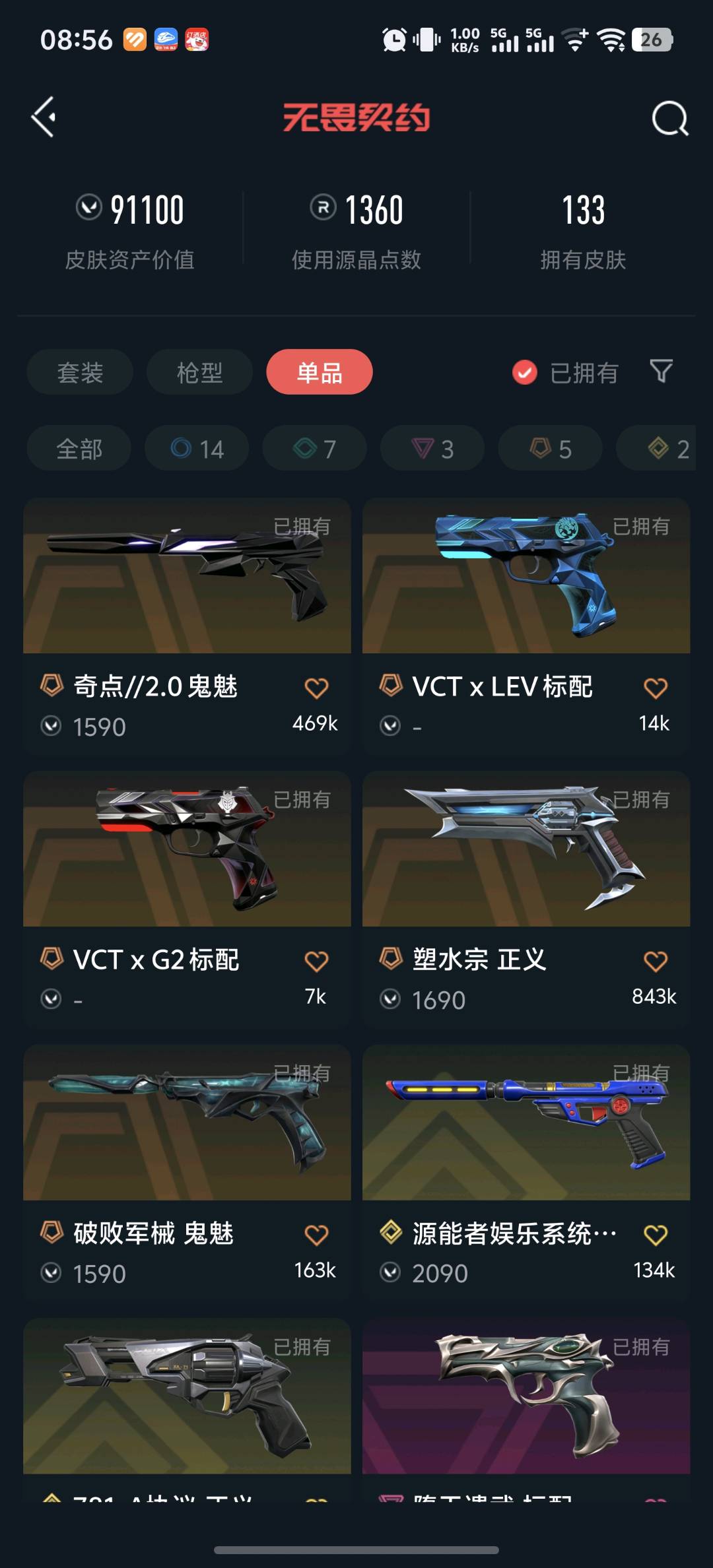This screenshot has height=1568, width=713.
Task: Open the search magnifier icon
Action: click(x=669, y=119)
